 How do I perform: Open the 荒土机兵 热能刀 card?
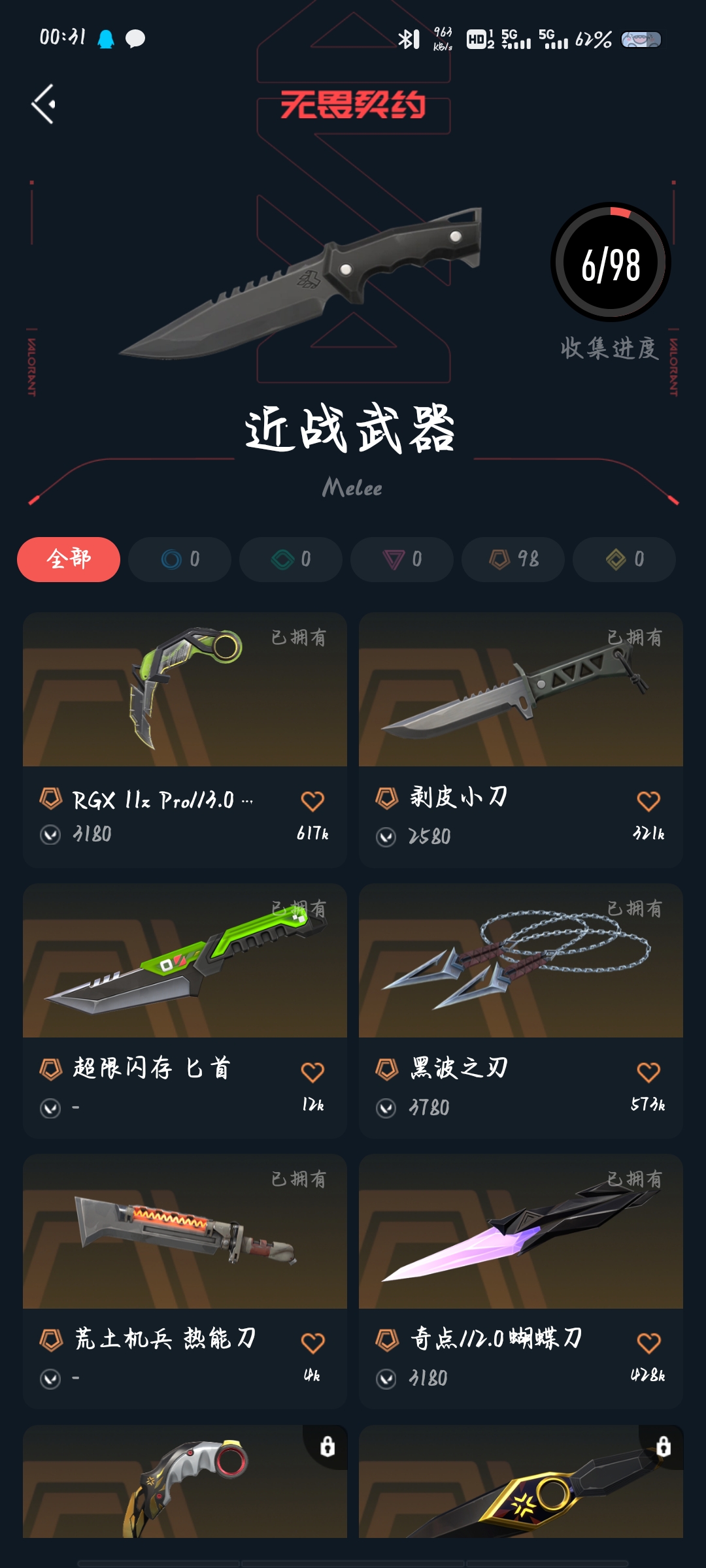click(x=185, y=1235)
